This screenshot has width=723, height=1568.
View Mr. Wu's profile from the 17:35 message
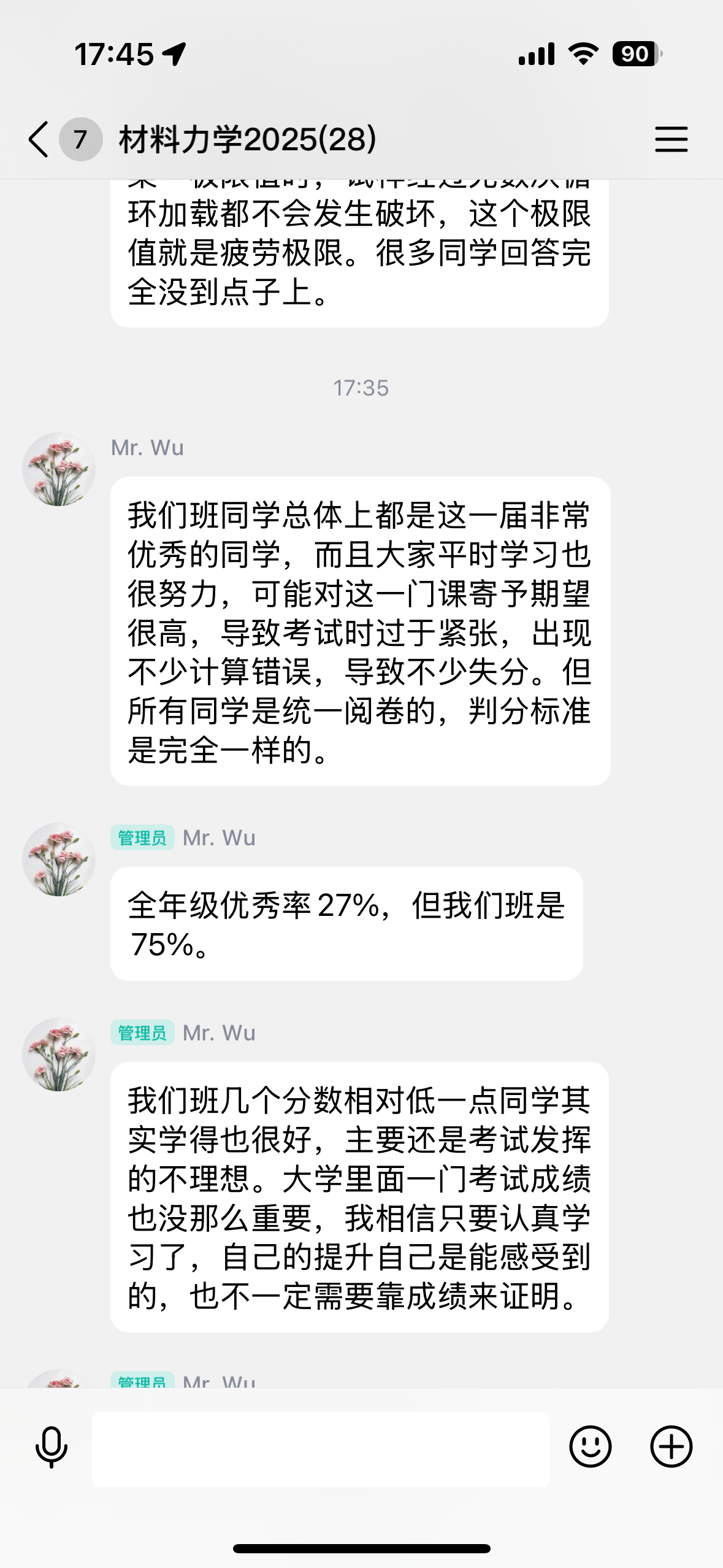point(59,469)
